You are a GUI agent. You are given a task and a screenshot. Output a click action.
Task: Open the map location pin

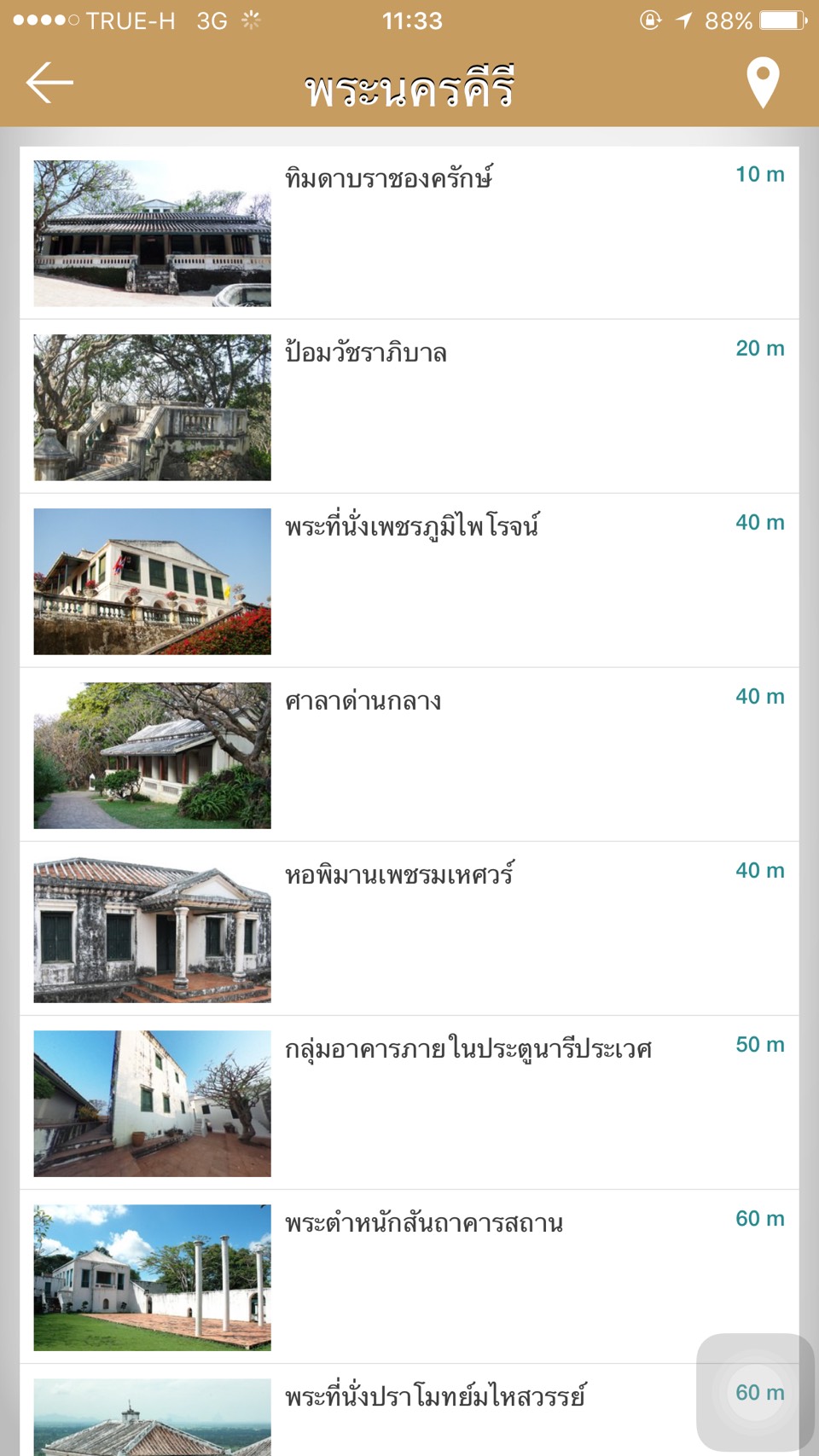(763, 83)
